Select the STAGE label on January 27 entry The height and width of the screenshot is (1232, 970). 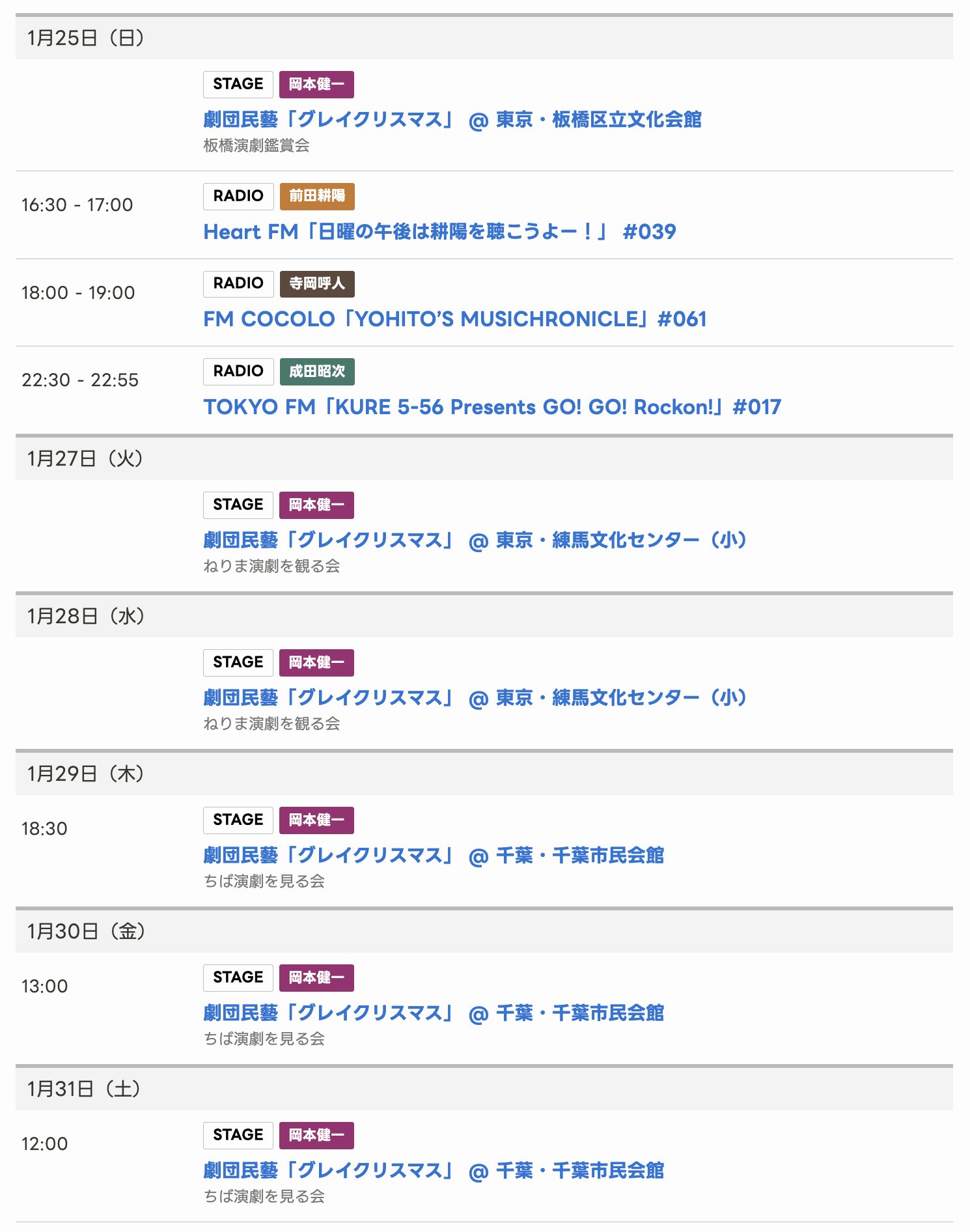point(238,505)
